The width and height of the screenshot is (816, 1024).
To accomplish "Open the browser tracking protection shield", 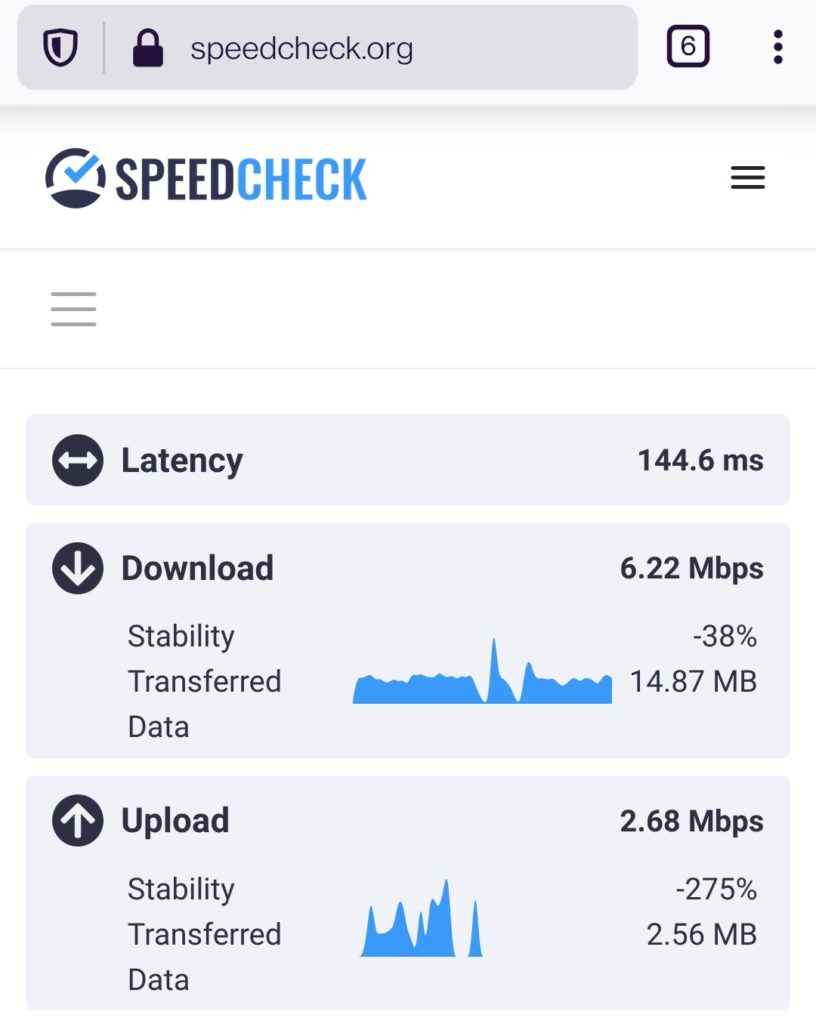I will (x=60, y=48).
